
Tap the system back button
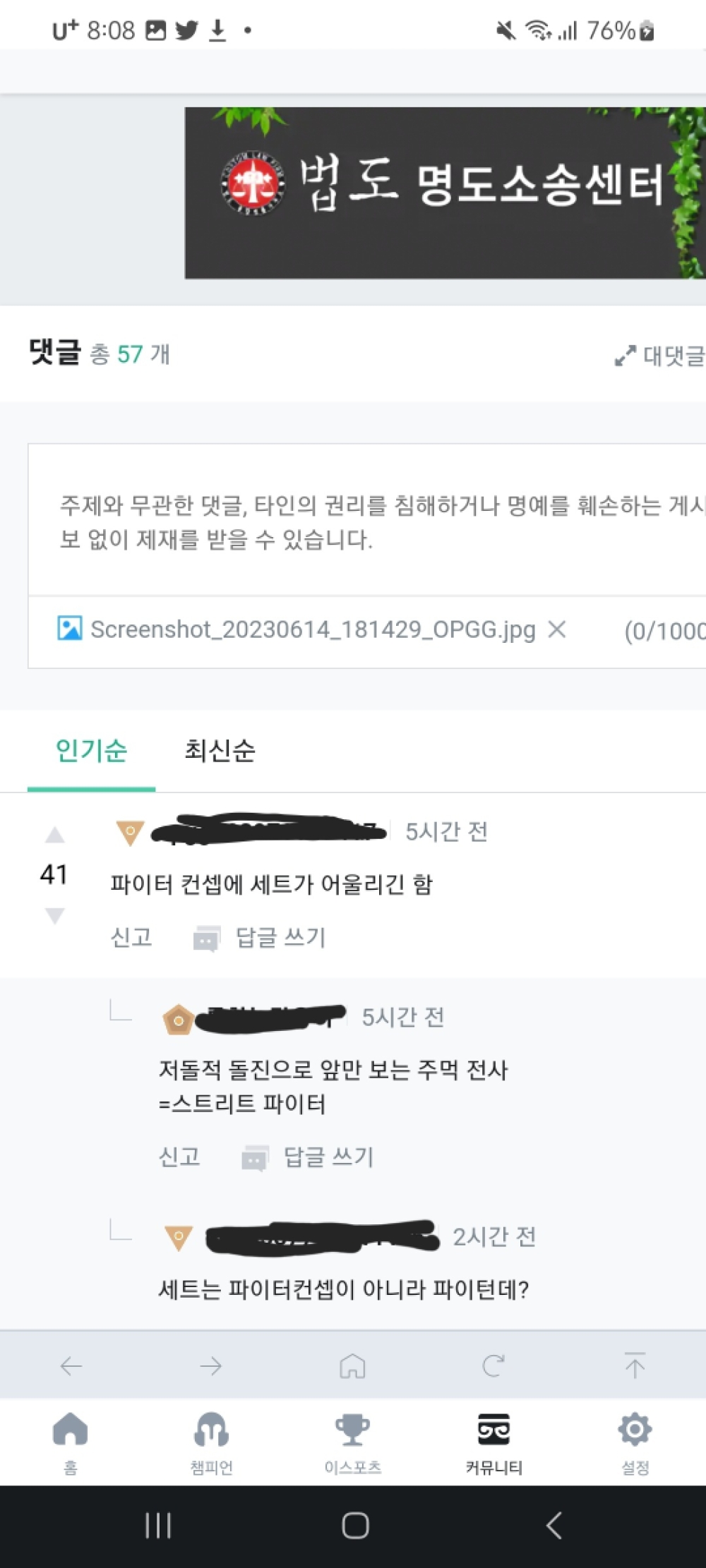coord(554,1526)
